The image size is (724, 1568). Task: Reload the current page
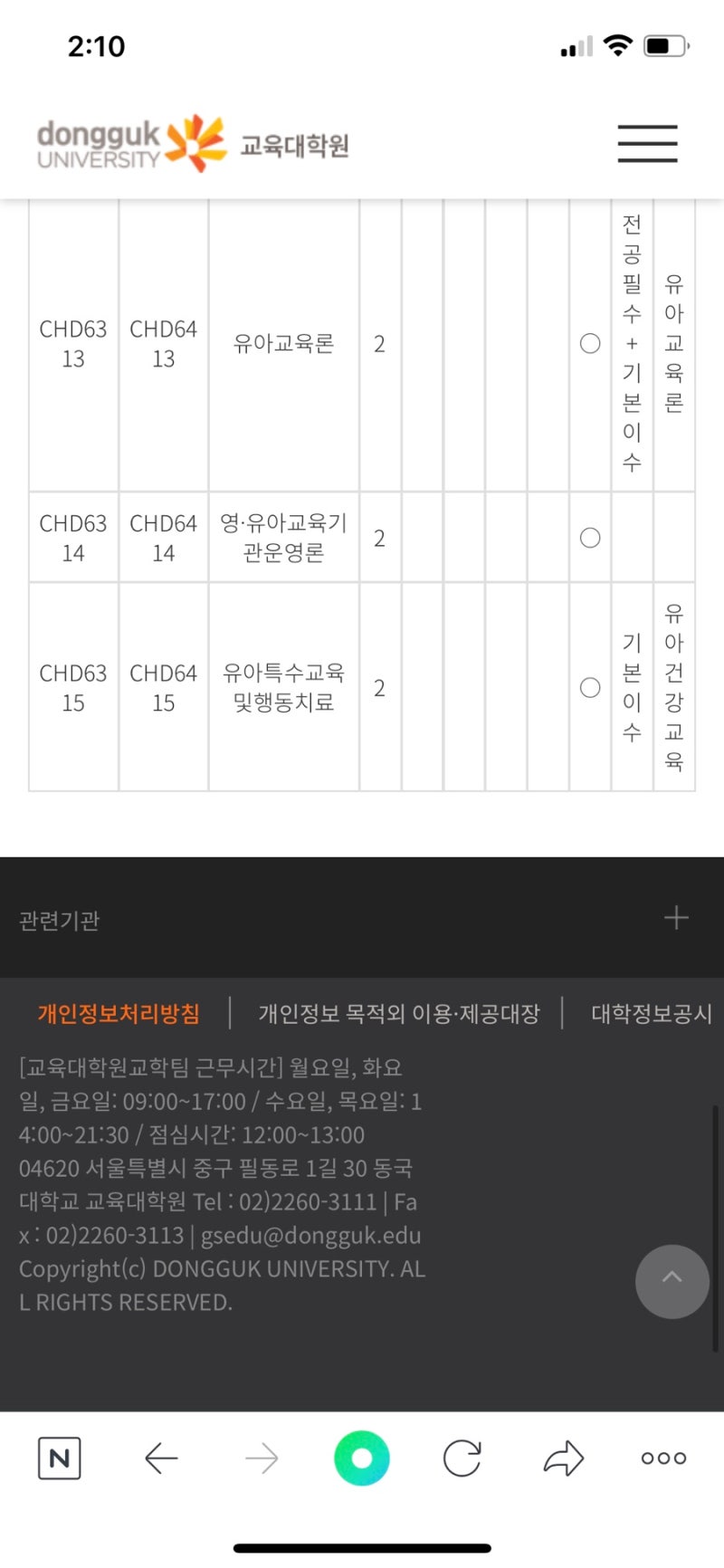(x=462, y=1458)
